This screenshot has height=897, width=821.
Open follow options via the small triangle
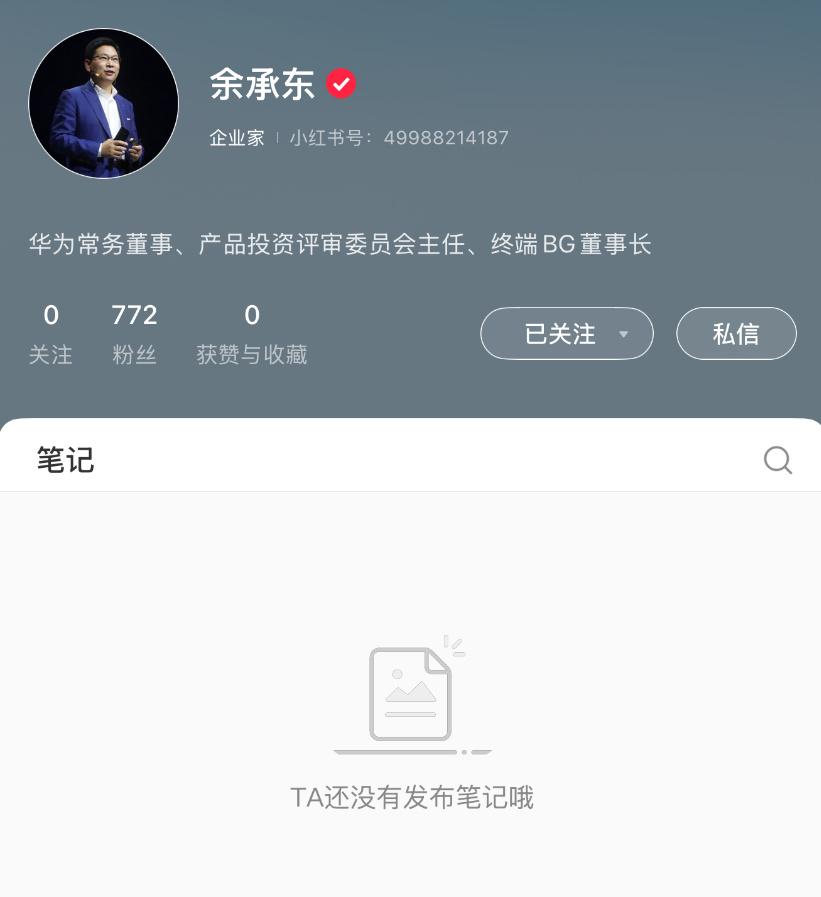623,334
